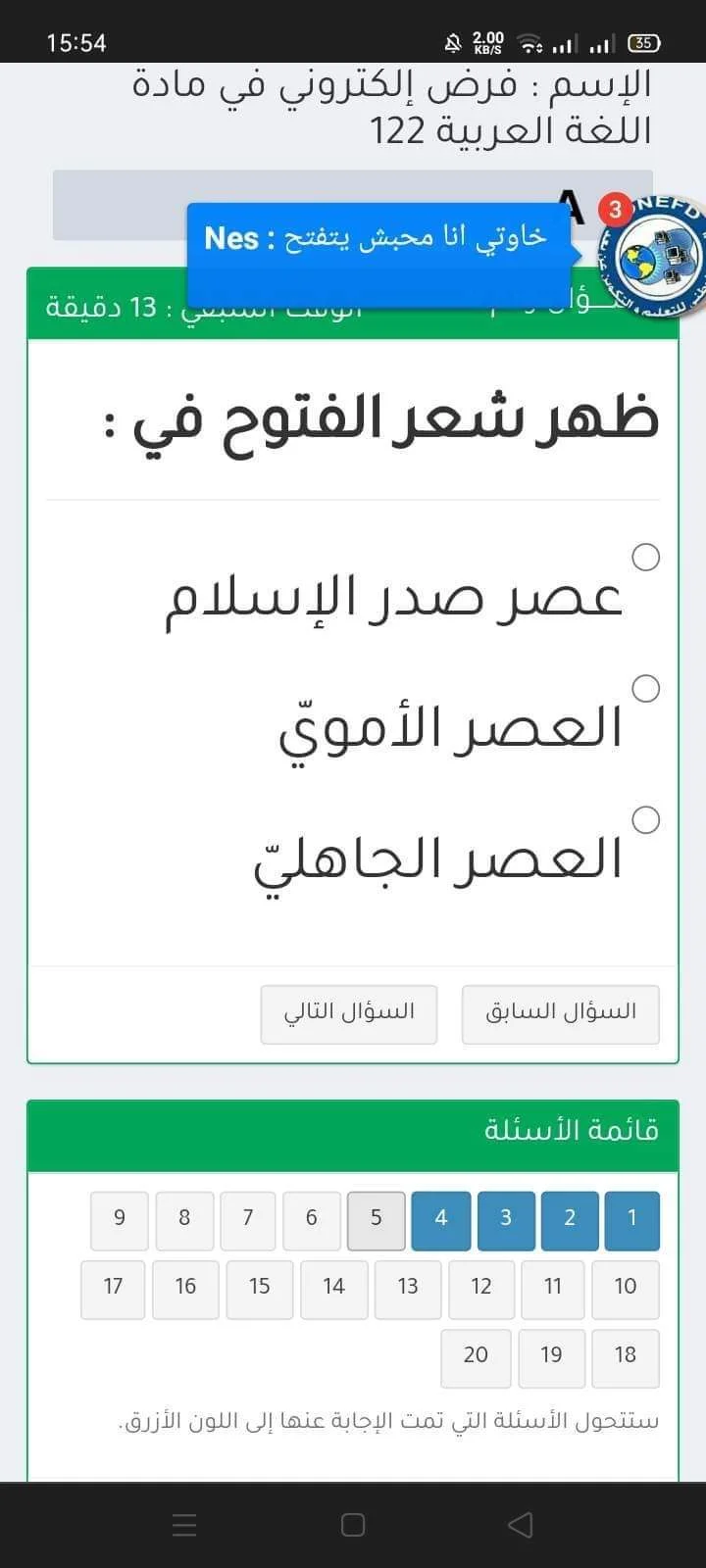Go to question 20
Screen dimensions: 706x1568
point(476,1357)
